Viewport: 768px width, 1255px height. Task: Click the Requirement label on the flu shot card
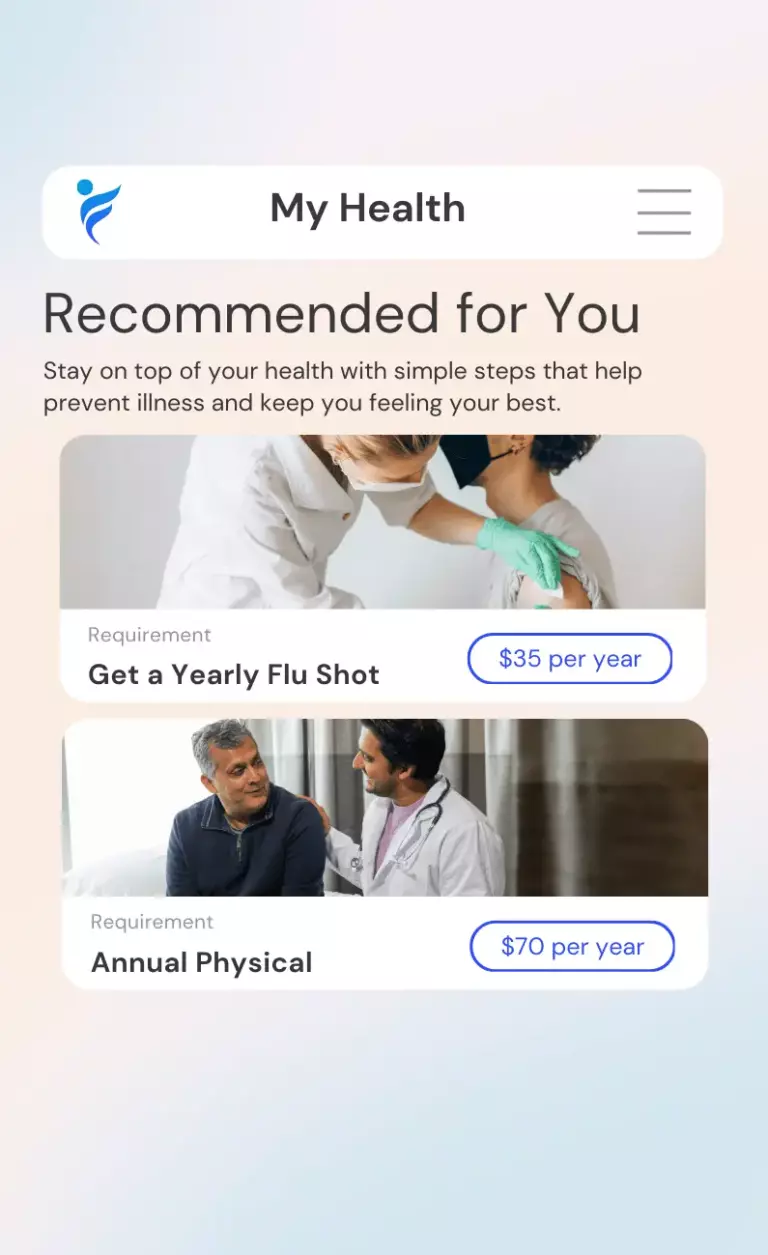click(x=150, y=634)
